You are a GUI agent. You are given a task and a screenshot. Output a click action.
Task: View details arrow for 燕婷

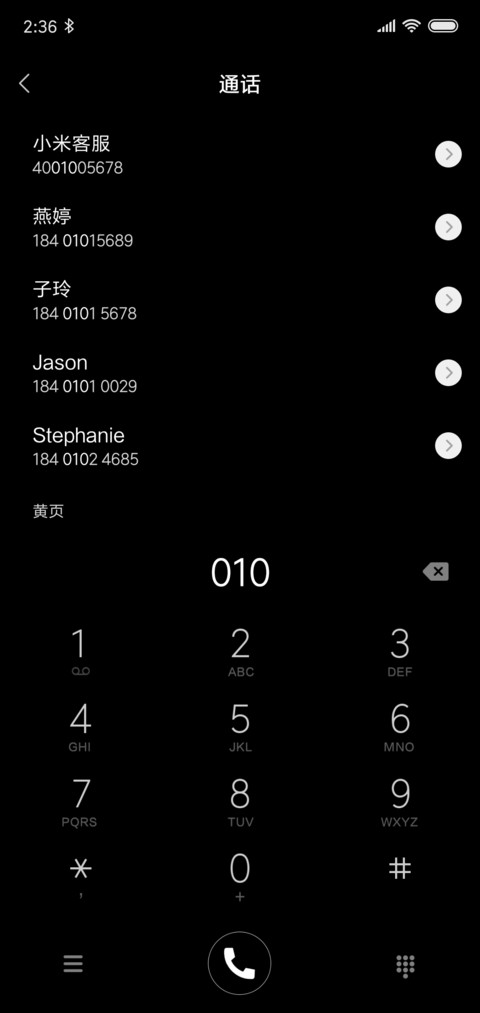448,227
